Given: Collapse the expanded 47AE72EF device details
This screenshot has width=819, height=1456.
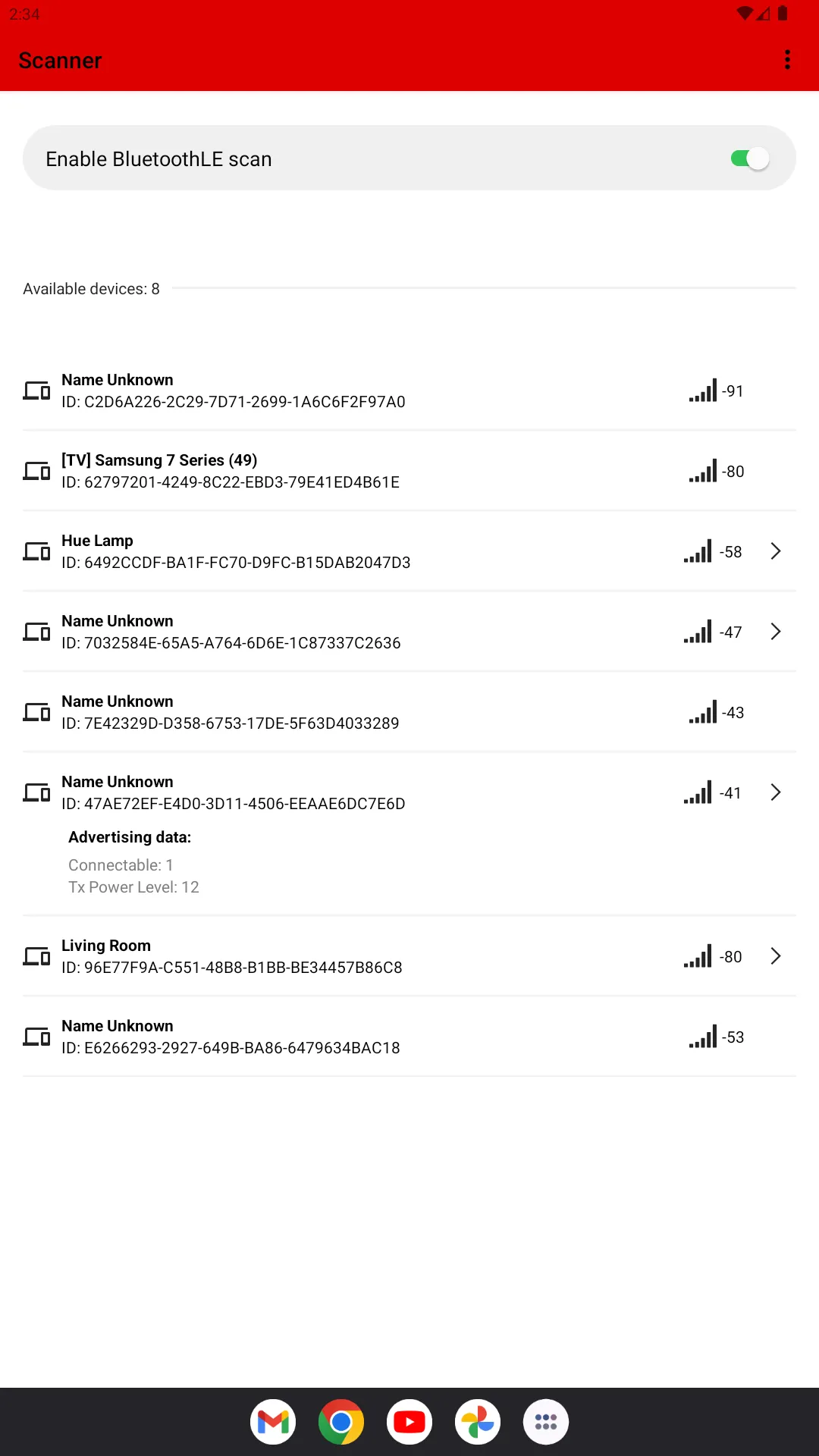Looking at the screenshot, I should [x=775, y=792].
